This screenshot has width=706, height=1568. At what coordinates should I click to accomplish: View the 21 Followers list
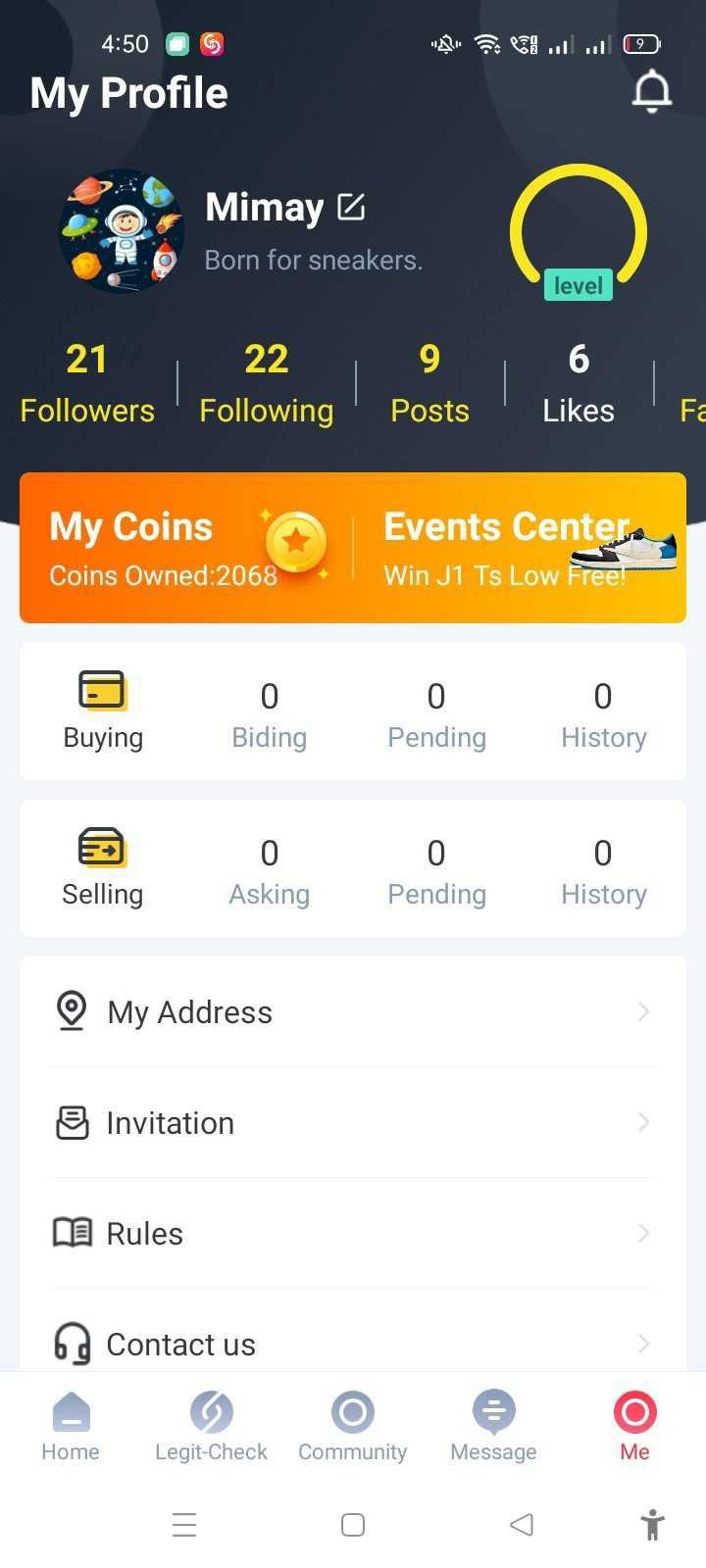click(x=87, y=383)
